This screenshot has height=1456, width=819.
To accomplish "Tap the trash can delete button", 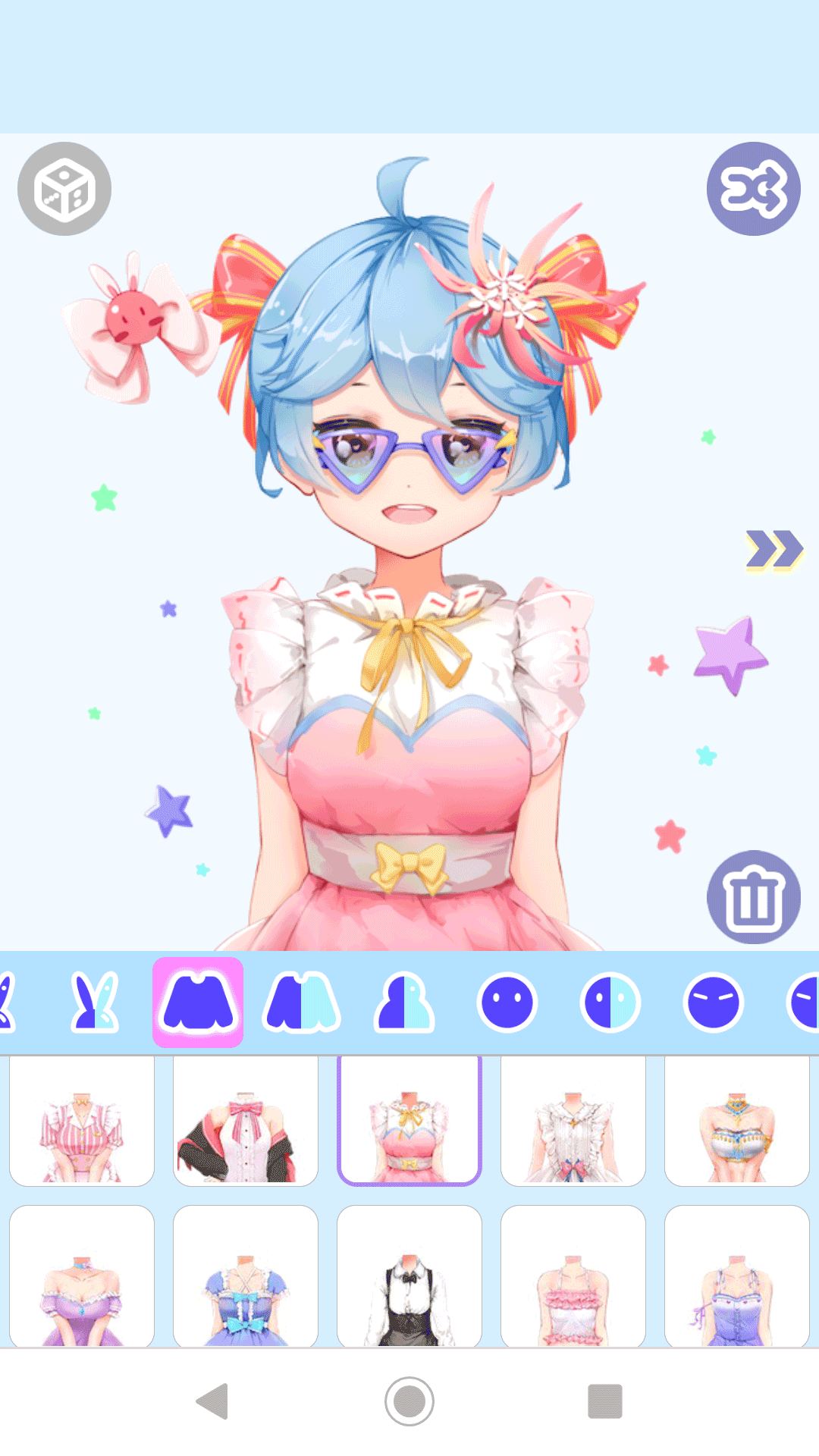I will (753, 897).
